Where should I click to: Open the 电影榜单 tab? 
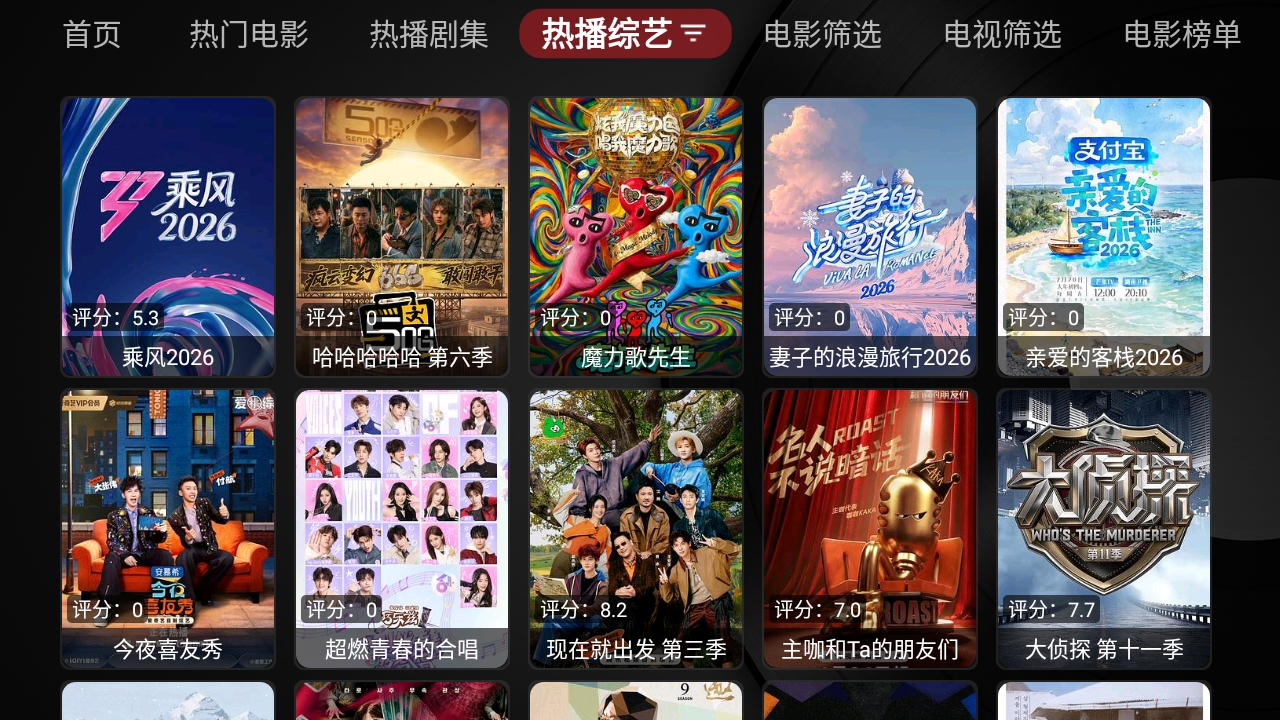[x=1182, y=35]
